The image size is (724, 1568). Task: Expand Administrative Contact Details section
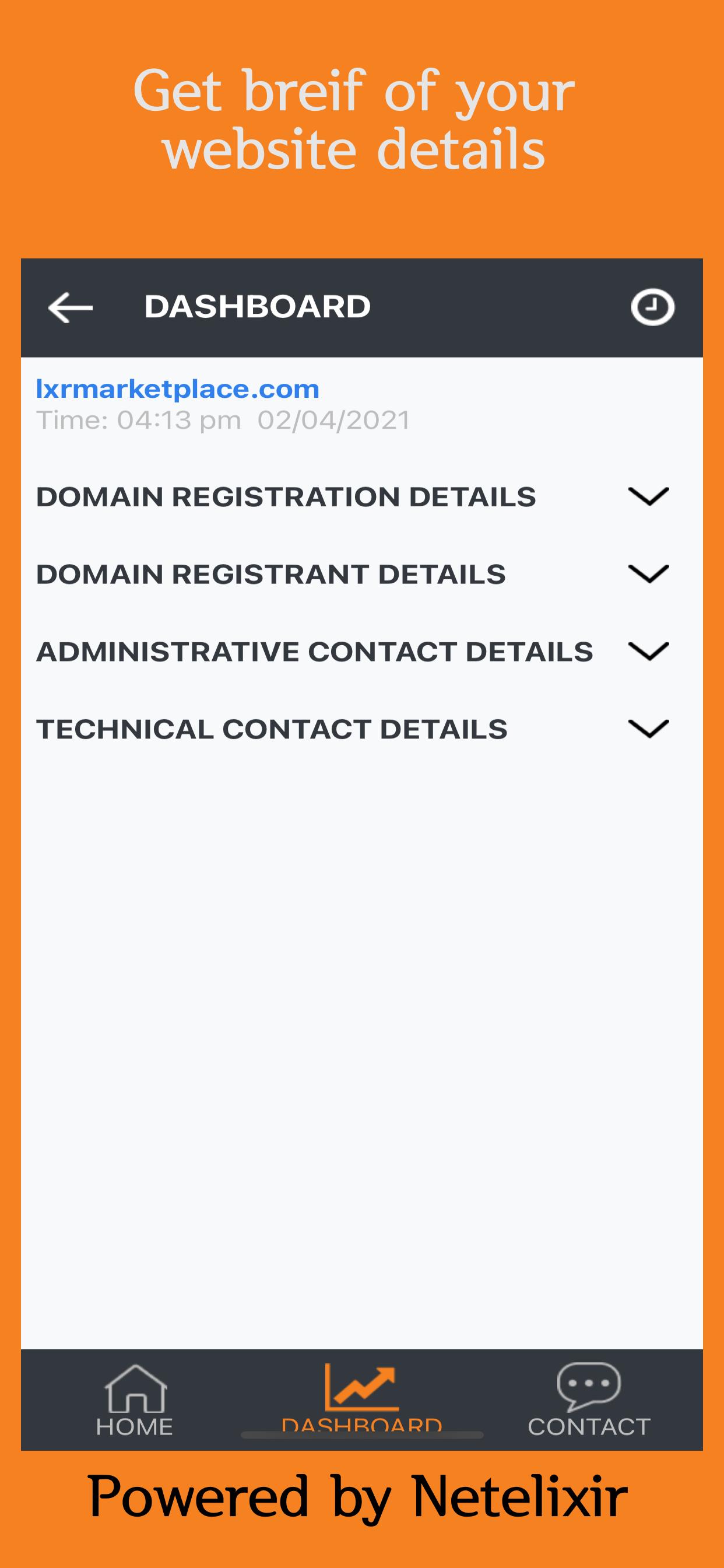click(x=650, y=652)
